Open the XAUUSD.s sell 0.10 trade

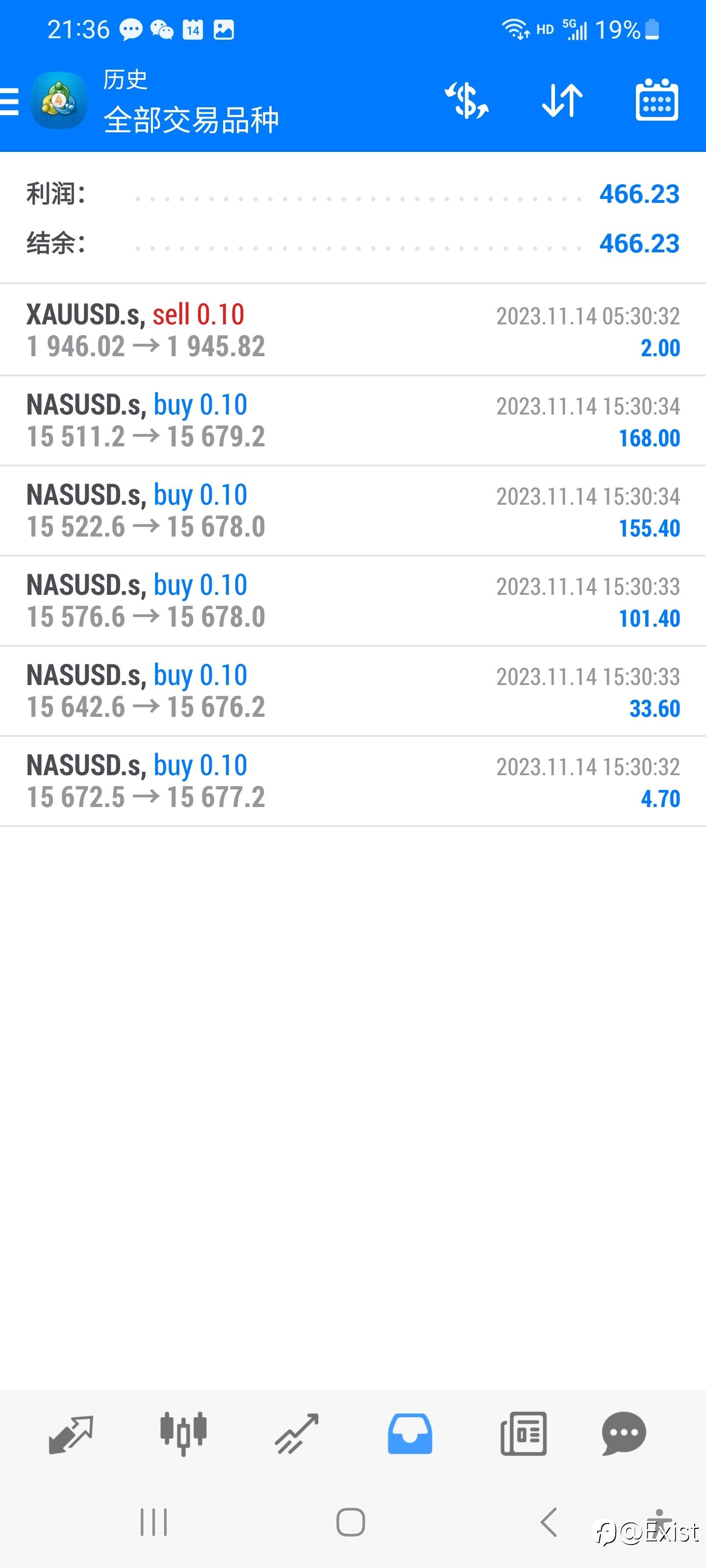(353, 330)
